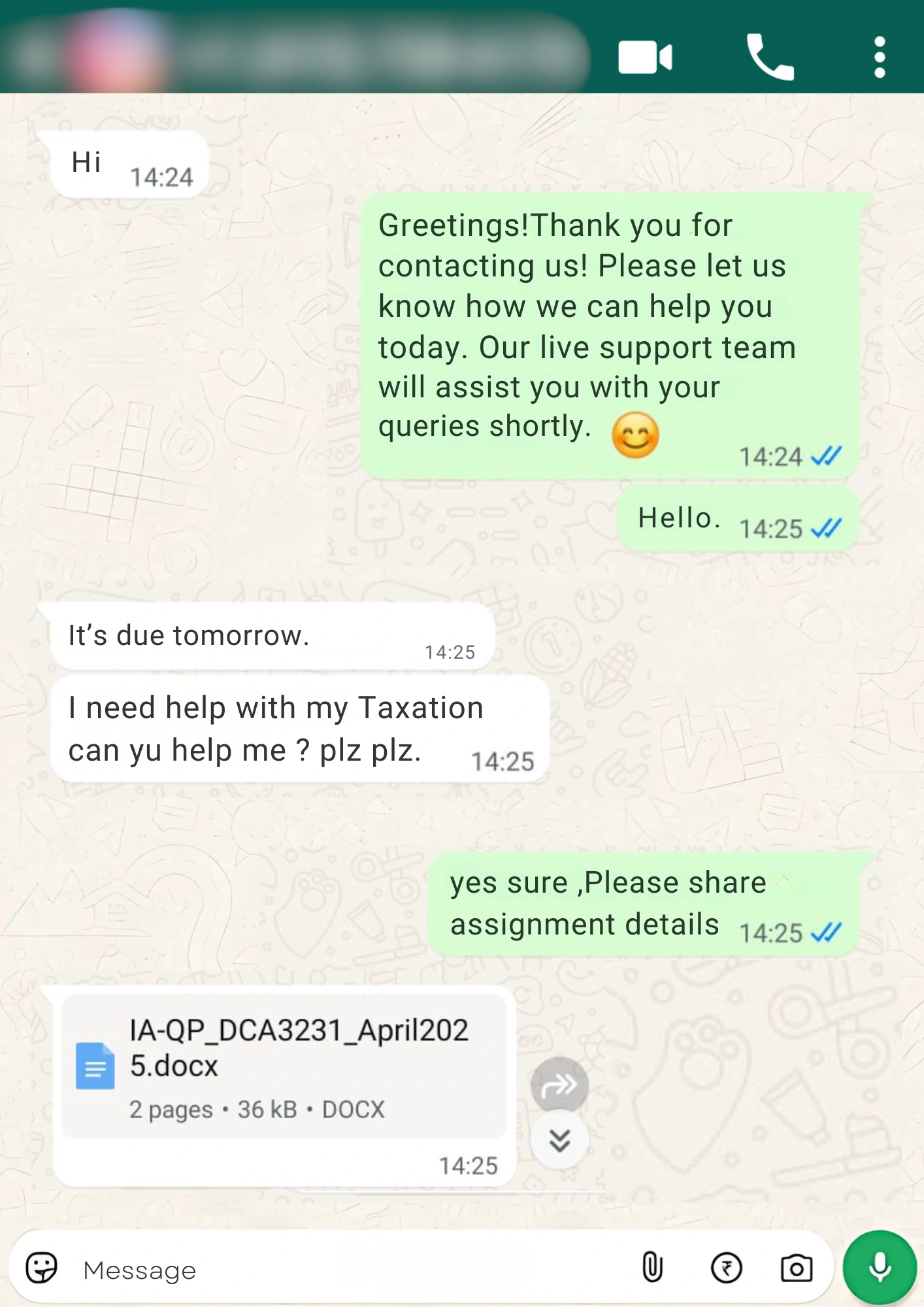Start a video call

[645, 58]
